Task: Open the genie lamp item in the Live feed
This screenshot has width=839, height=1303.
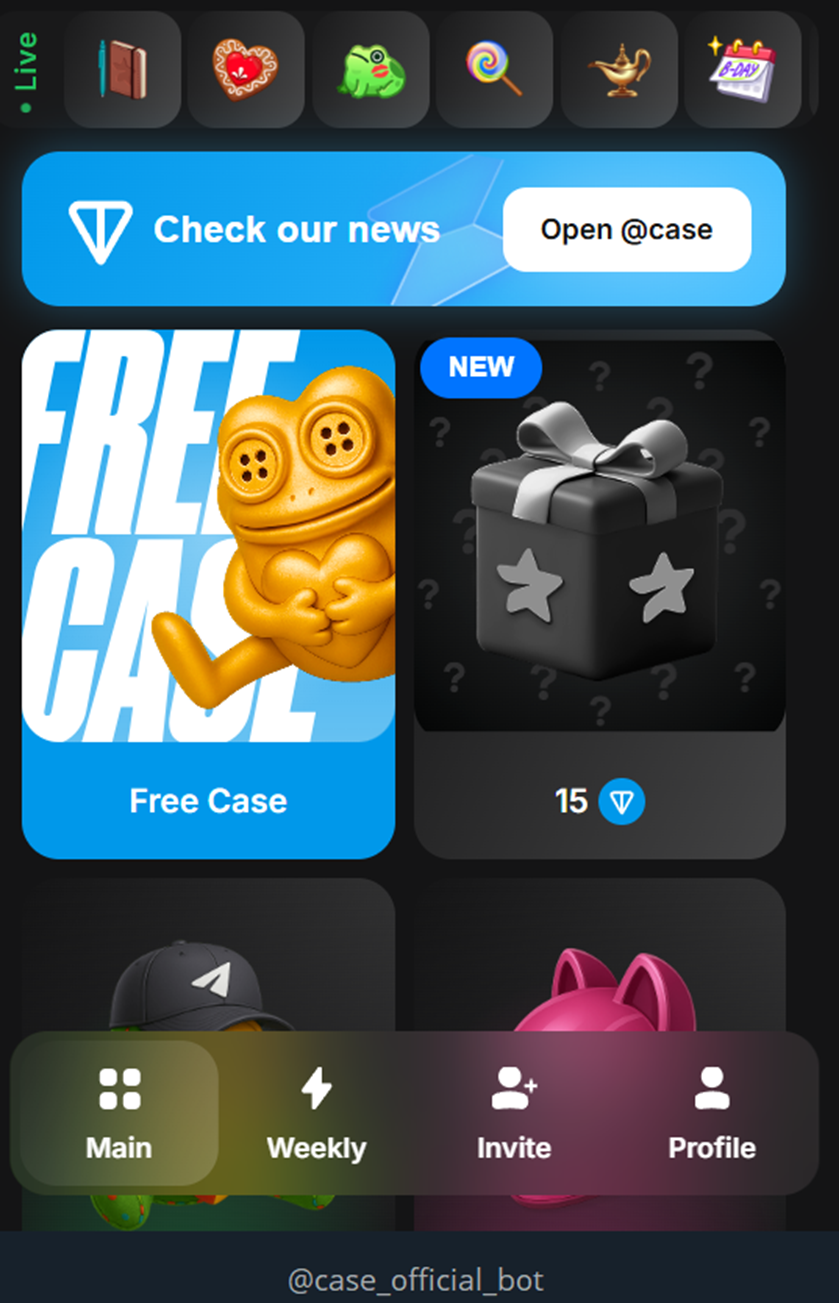Action: (x=618, y=69)
